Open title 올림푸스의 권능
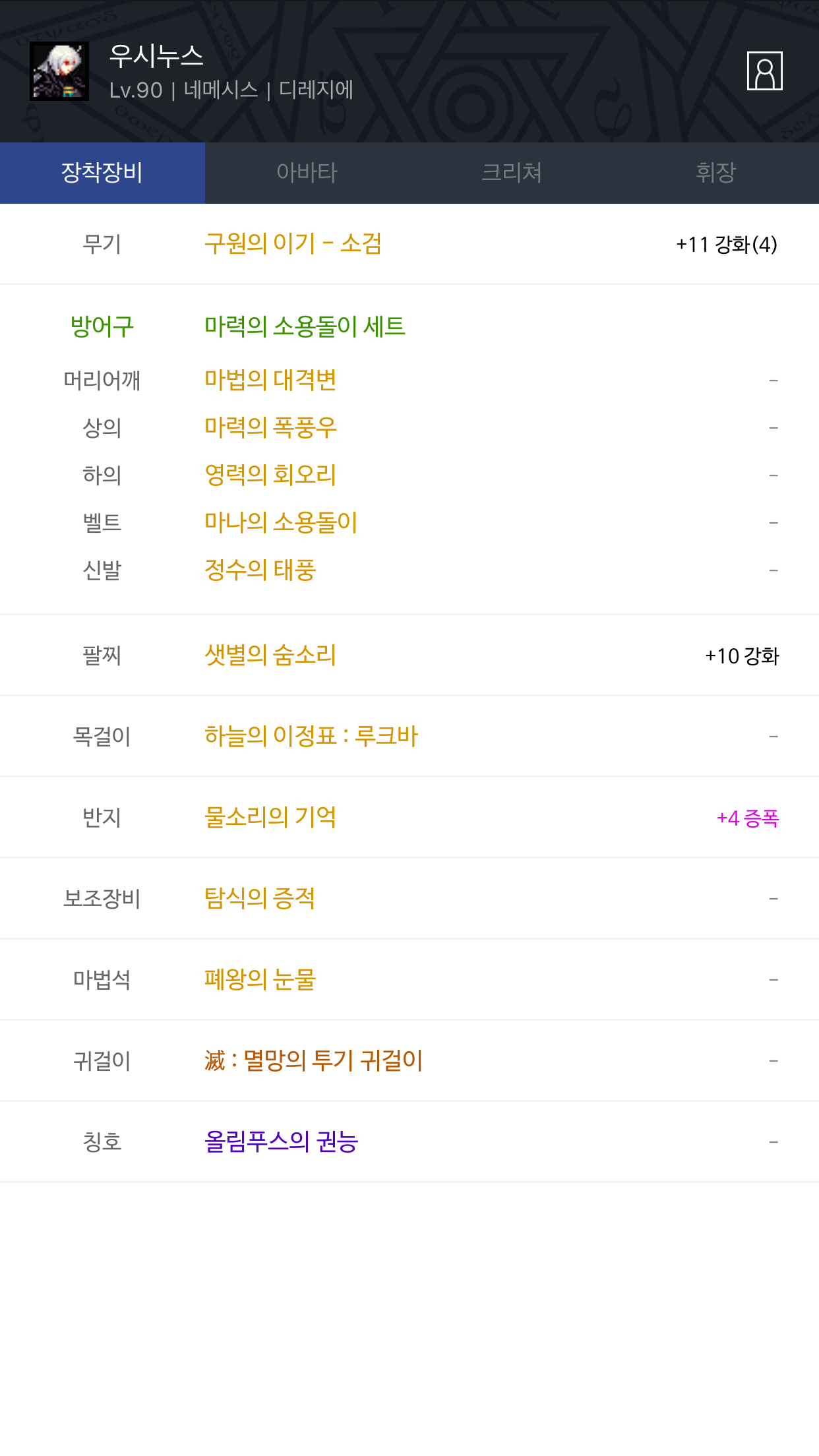Image resolution: width=819 pixels, height=1456 pixels. tap(281, 1141)
